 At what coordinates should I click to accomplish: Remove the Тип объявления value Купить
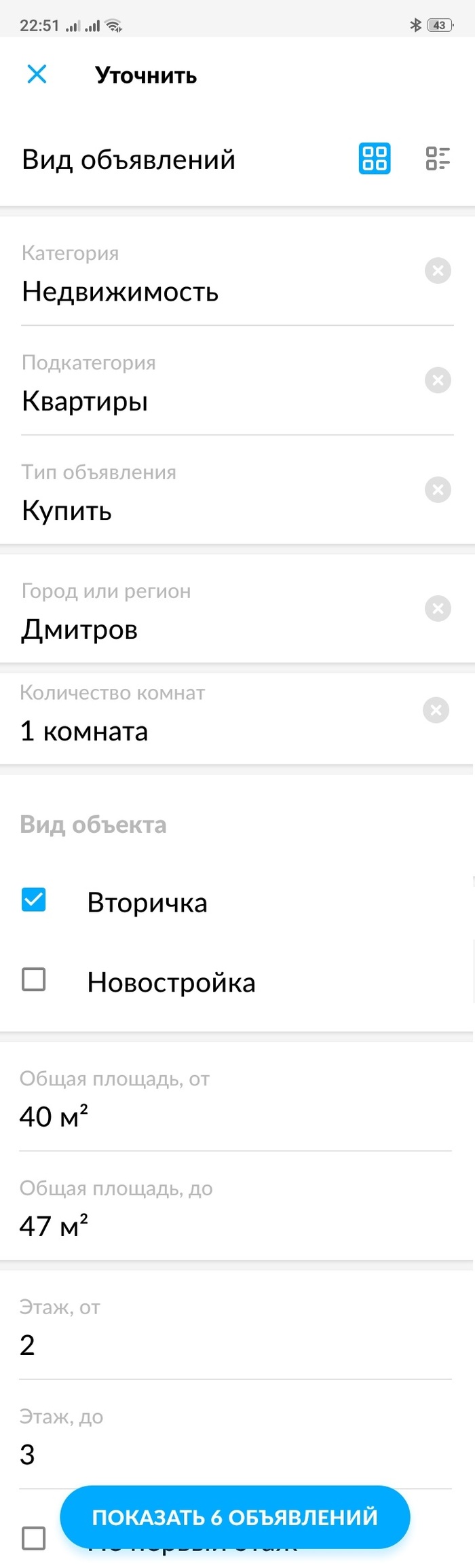(438, 489)
